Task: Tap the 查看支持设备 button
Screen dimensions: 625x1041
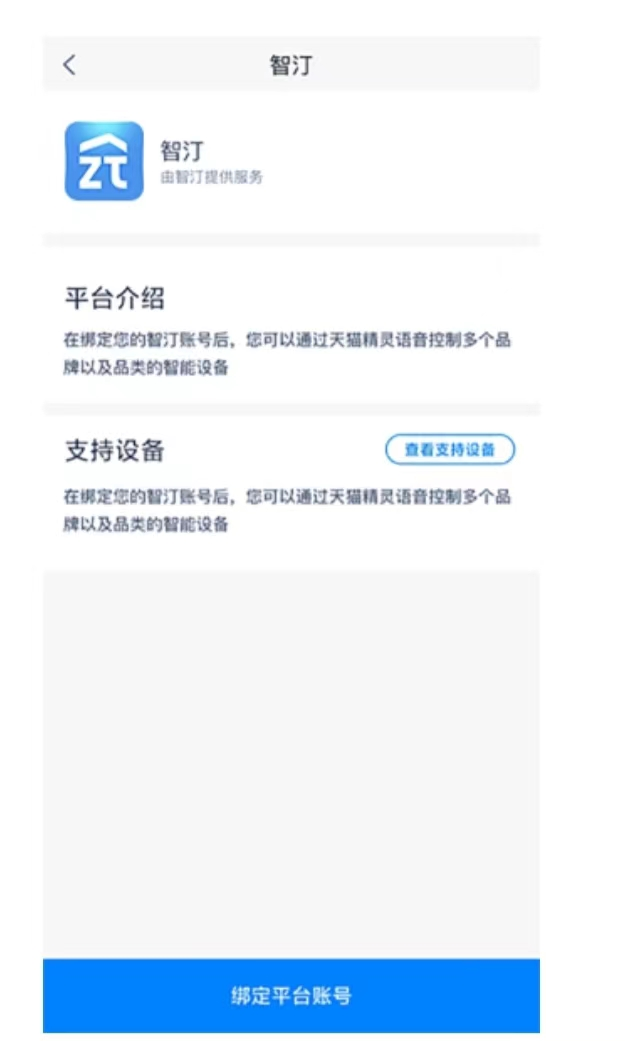Action: [450, 449]
